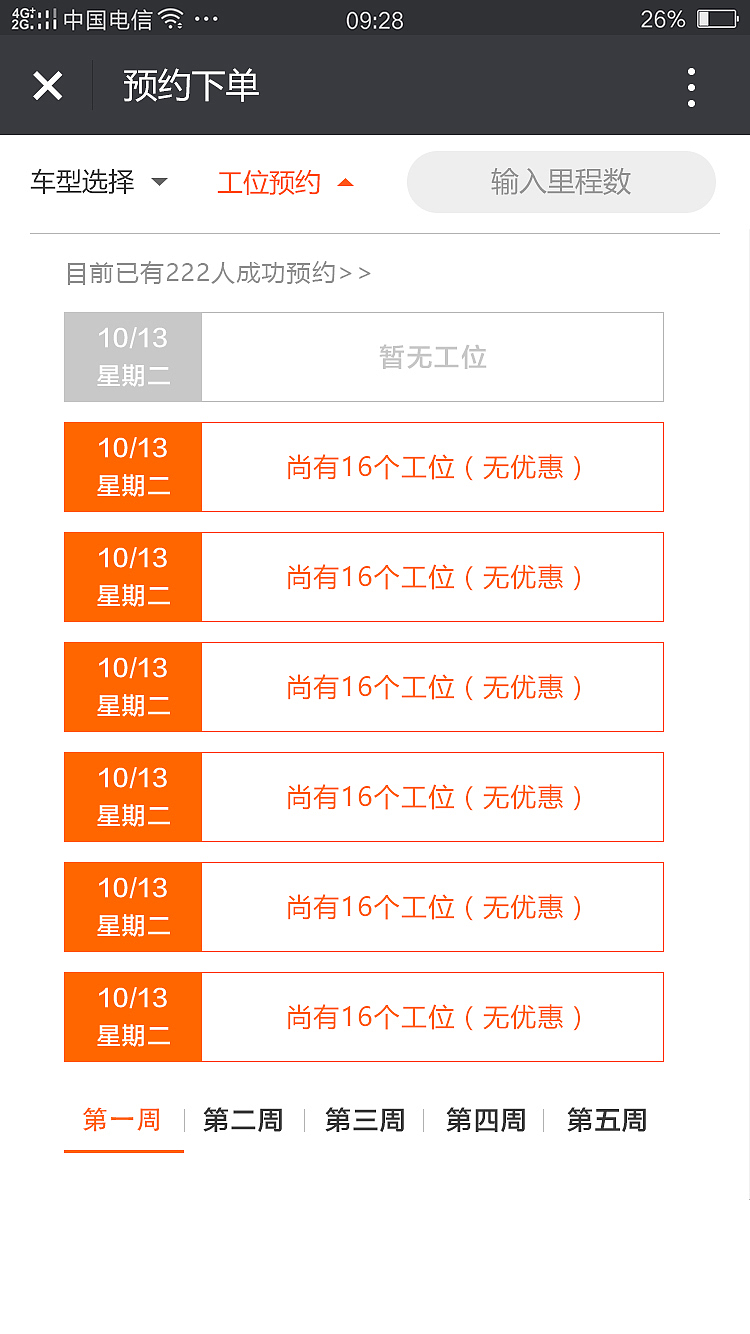The height and width of the screenshot is (1334, 750).
Task: Tap the 输入里程数 mileage input field
Action: coord(560,182)
